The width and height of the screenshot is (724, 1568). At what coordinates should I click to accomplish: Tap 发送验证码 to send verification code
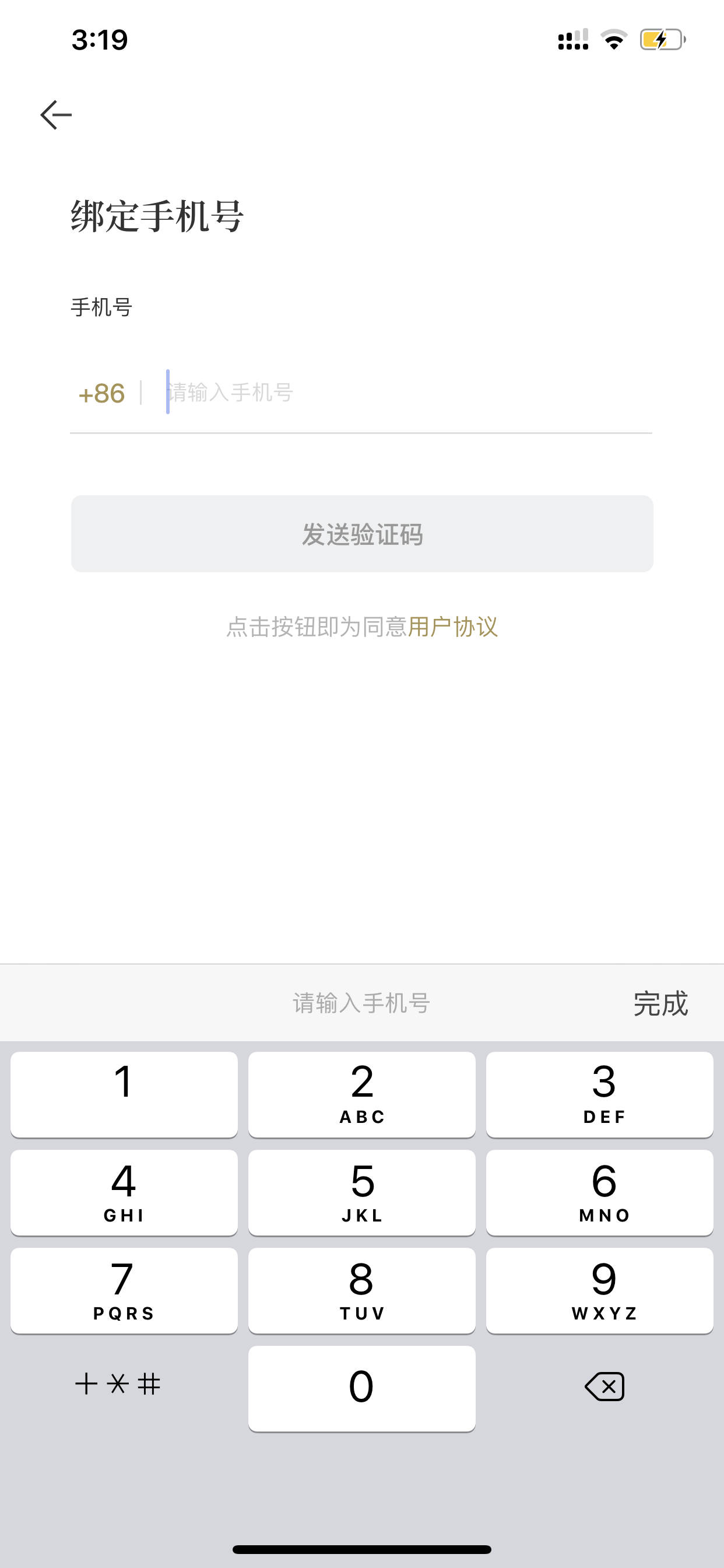pyautogui.click(x=362, y=534)
